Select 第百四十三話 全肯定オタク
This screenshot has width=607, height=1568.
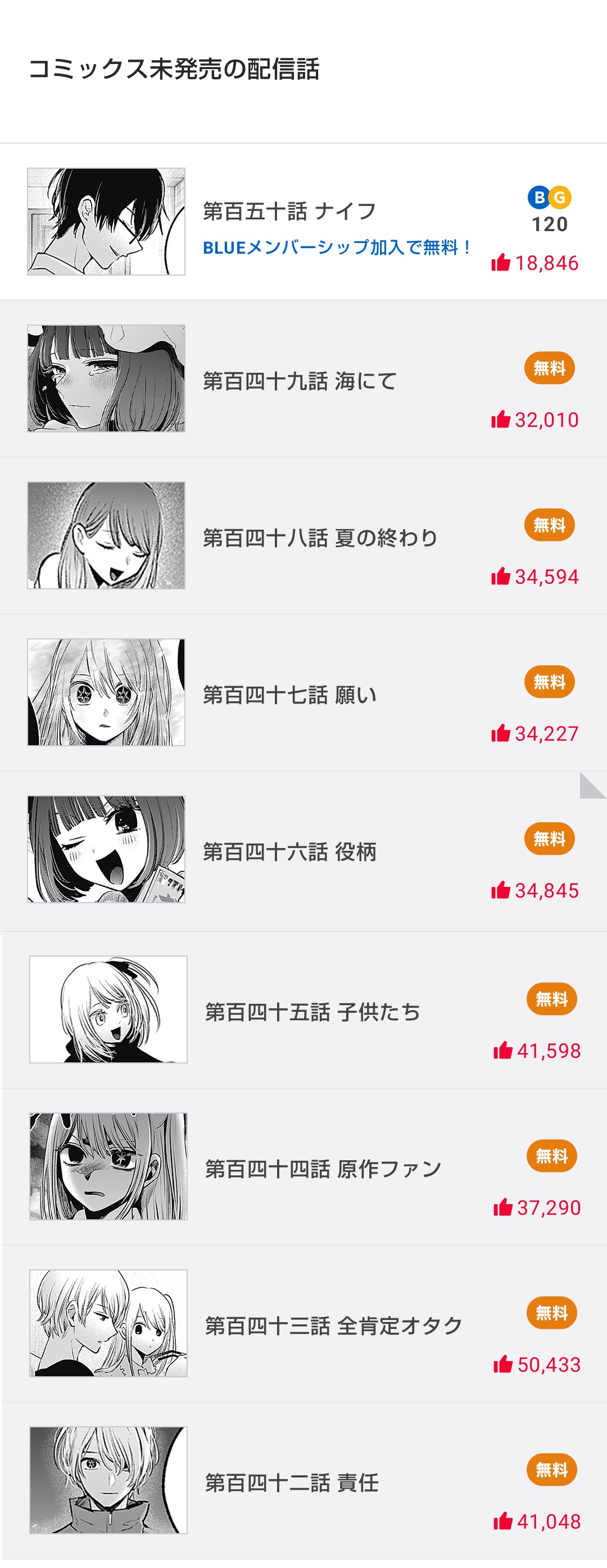tap(333, 1326)
